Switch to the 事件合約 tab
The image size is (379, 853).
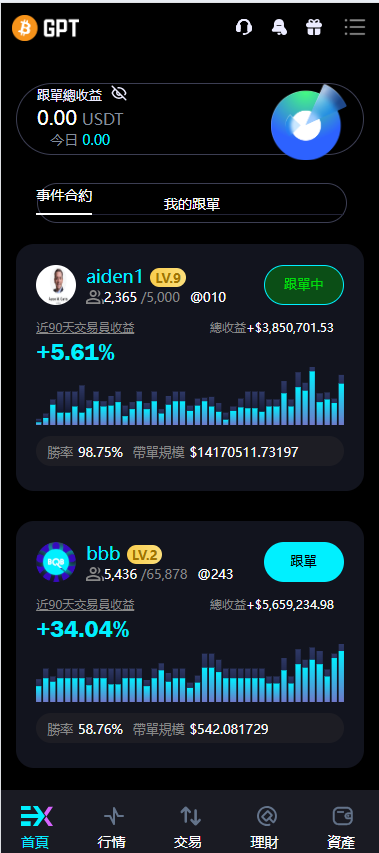pos(64,196)
